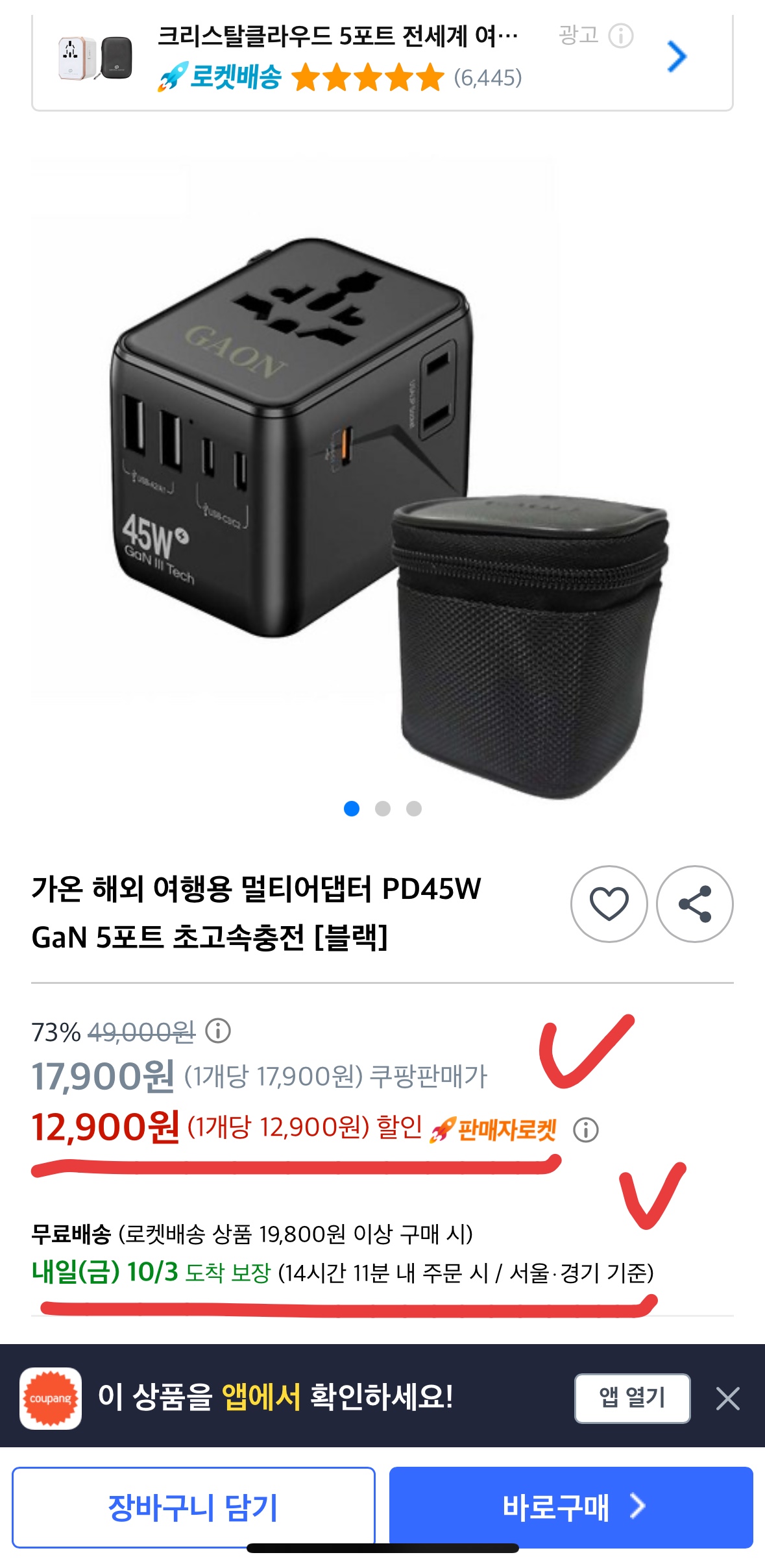Select the second carousel indicator dot
Image resolution: width=765 pixels, height=1568 pixels.
tap(382, 807)
